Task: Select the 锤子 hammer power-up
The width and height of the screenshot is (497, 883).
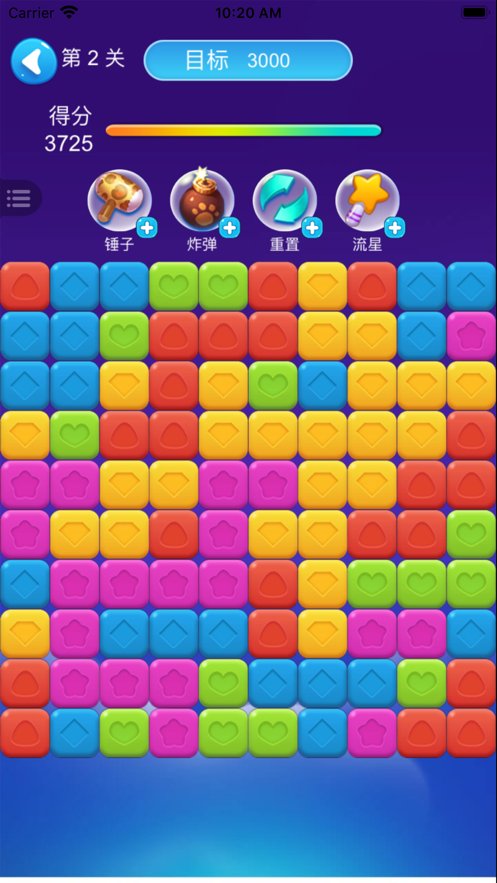Action: tap(120, 202)
